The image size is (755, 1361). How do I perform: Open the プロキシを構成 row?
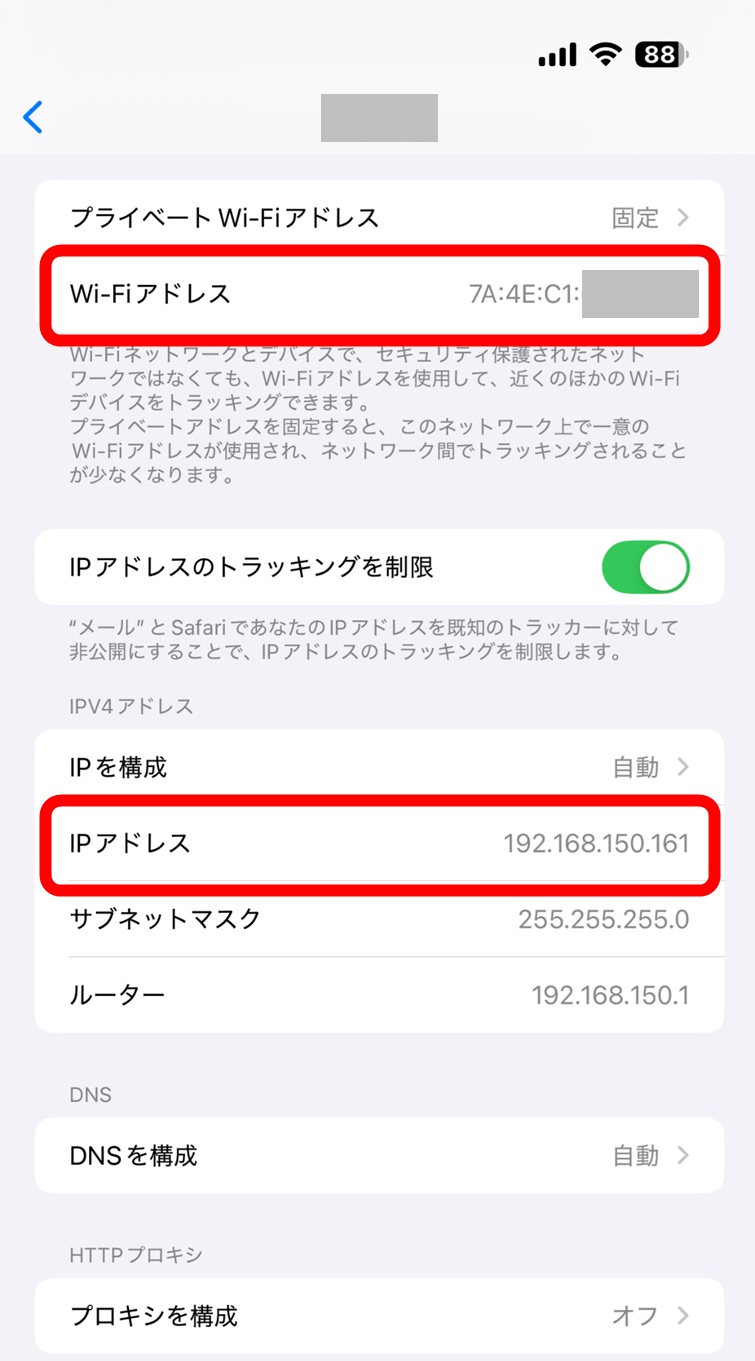point(378,1315)
